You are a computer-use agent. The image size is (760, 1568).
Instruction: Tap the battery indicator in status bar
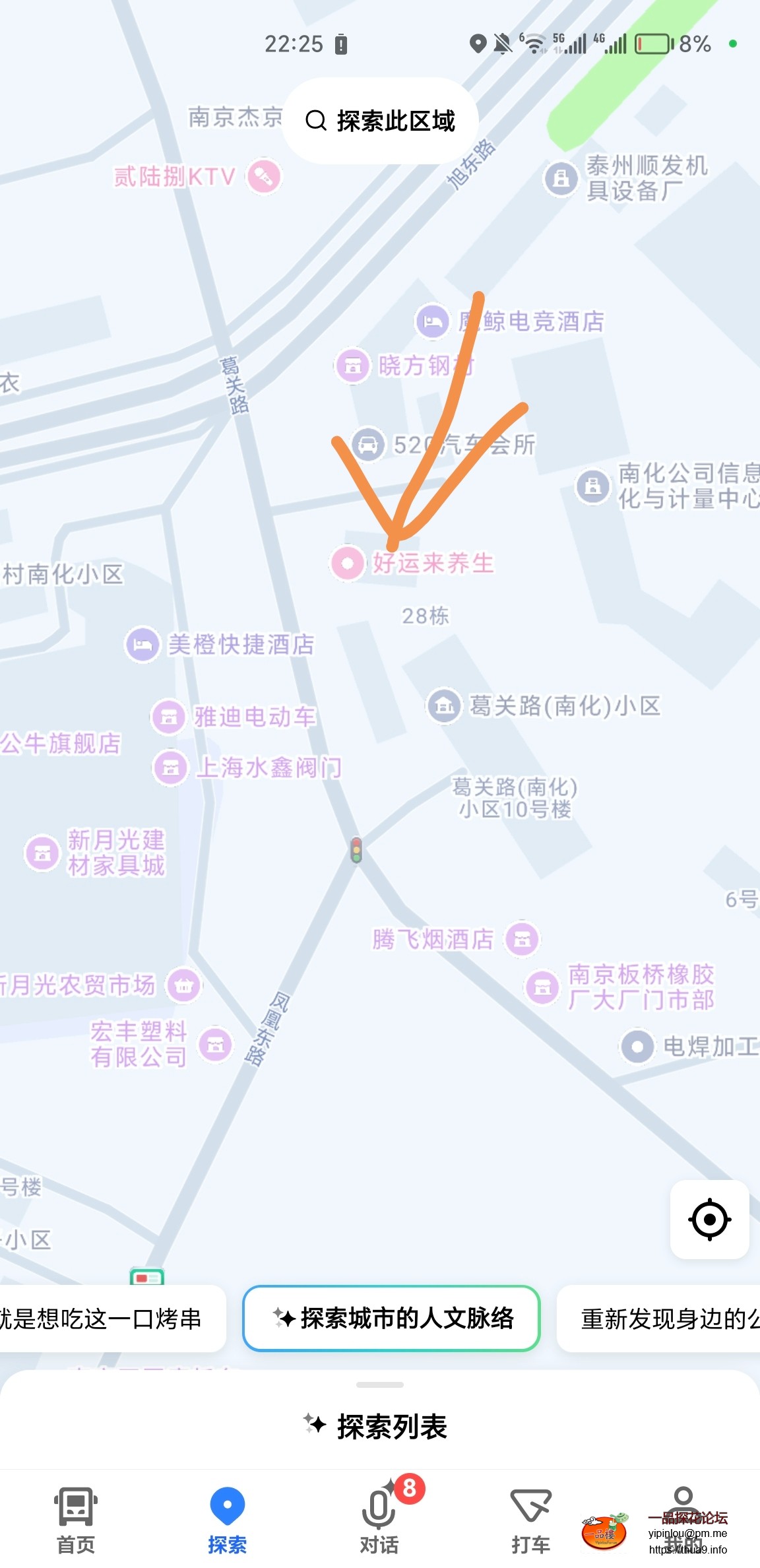(653, 42)
